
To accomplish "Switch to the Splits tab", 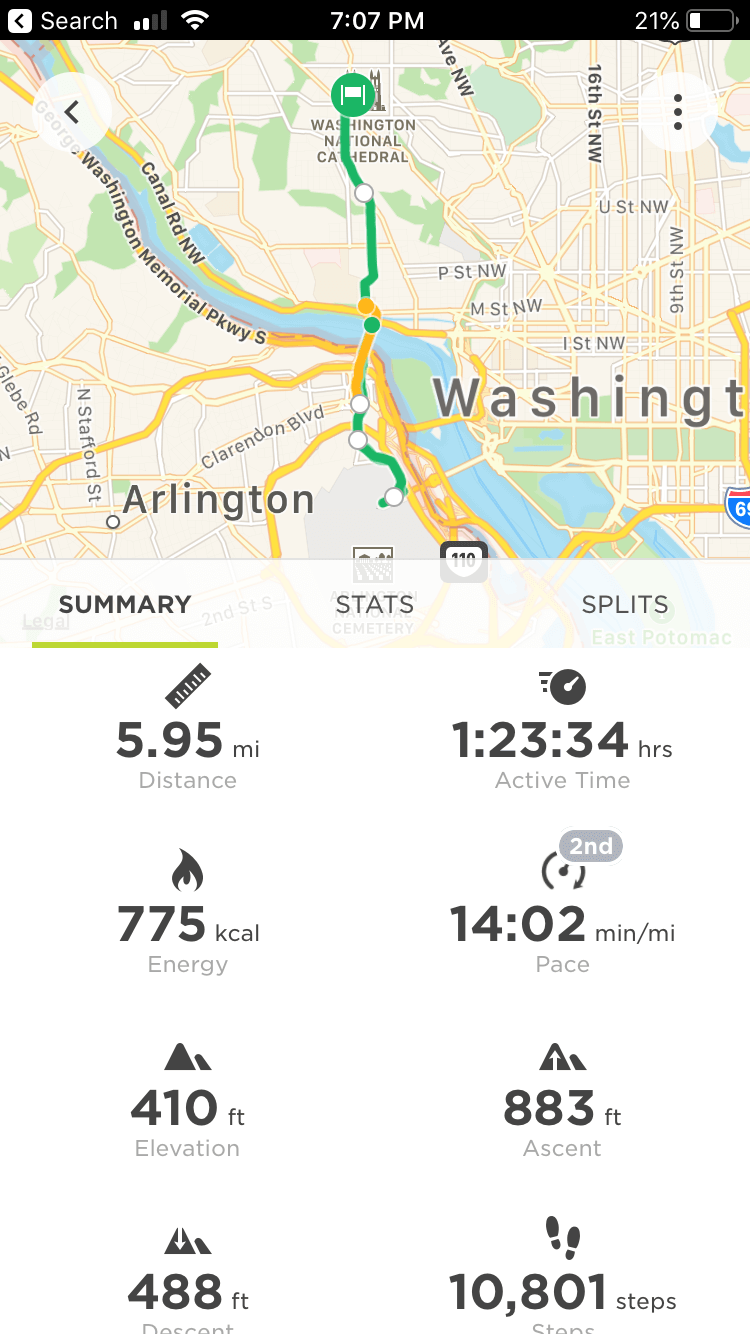I will tap(625, 605).
